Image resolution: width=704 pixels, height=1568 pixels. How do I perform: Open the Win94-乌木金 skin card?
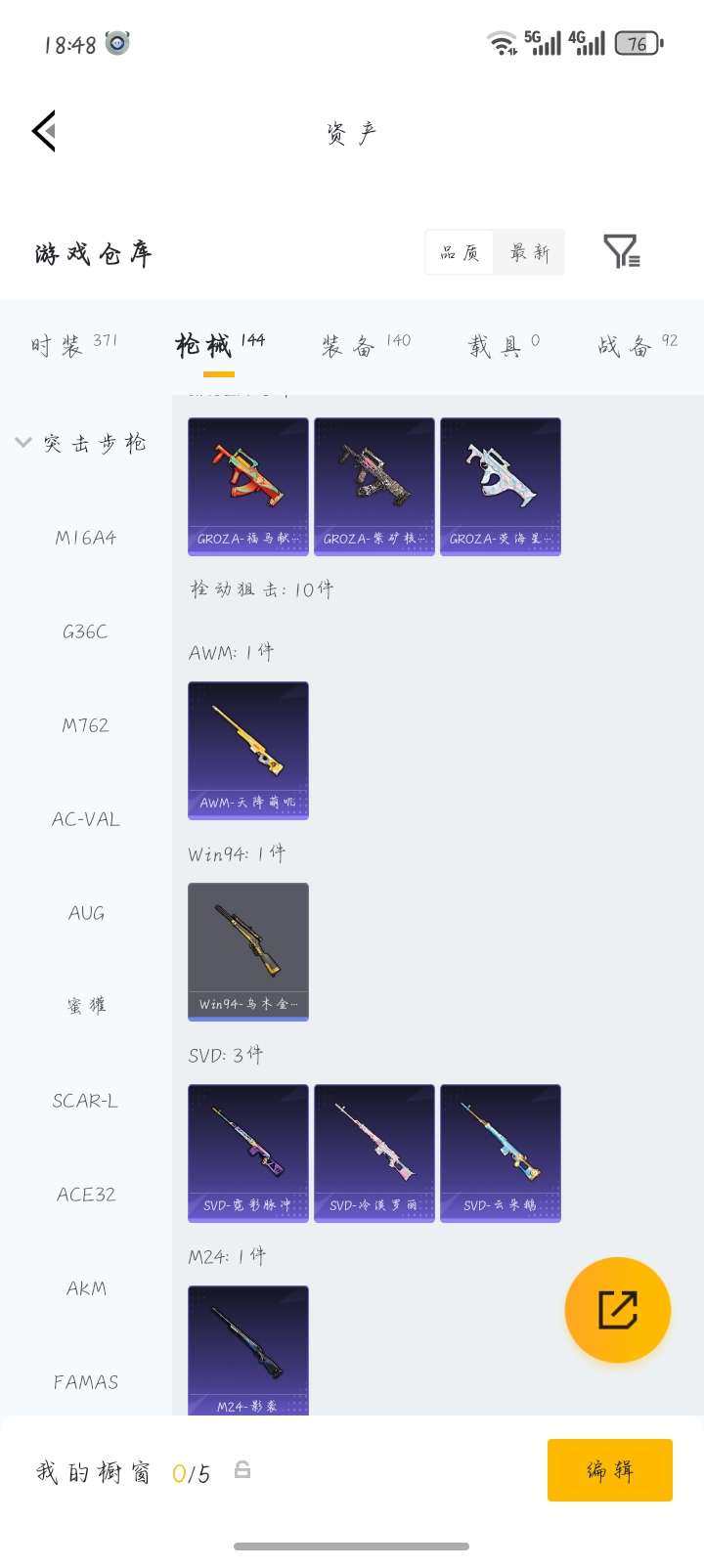click(248, 951)
